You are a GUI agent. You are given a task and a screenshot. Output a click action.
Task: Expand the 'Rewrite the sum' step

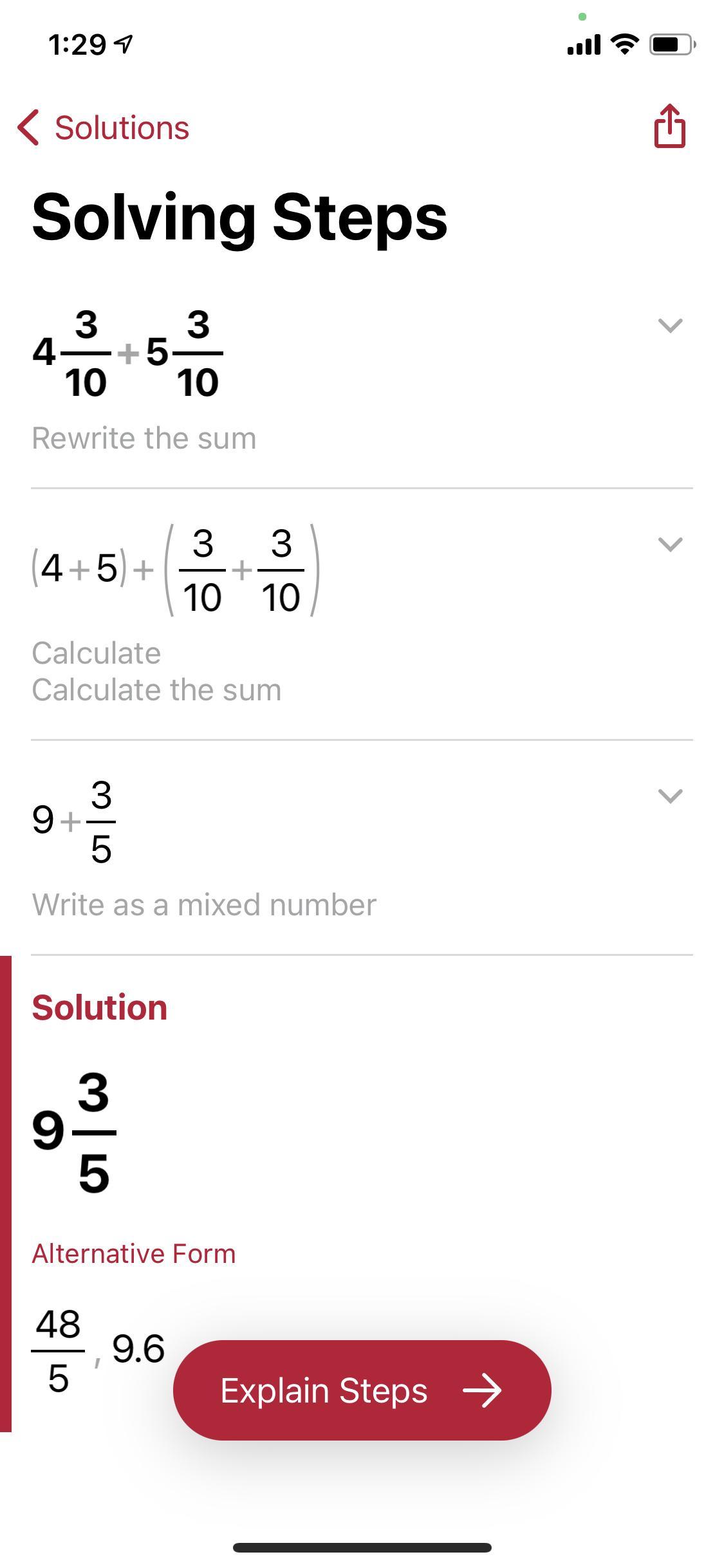(x=670, y=325)
